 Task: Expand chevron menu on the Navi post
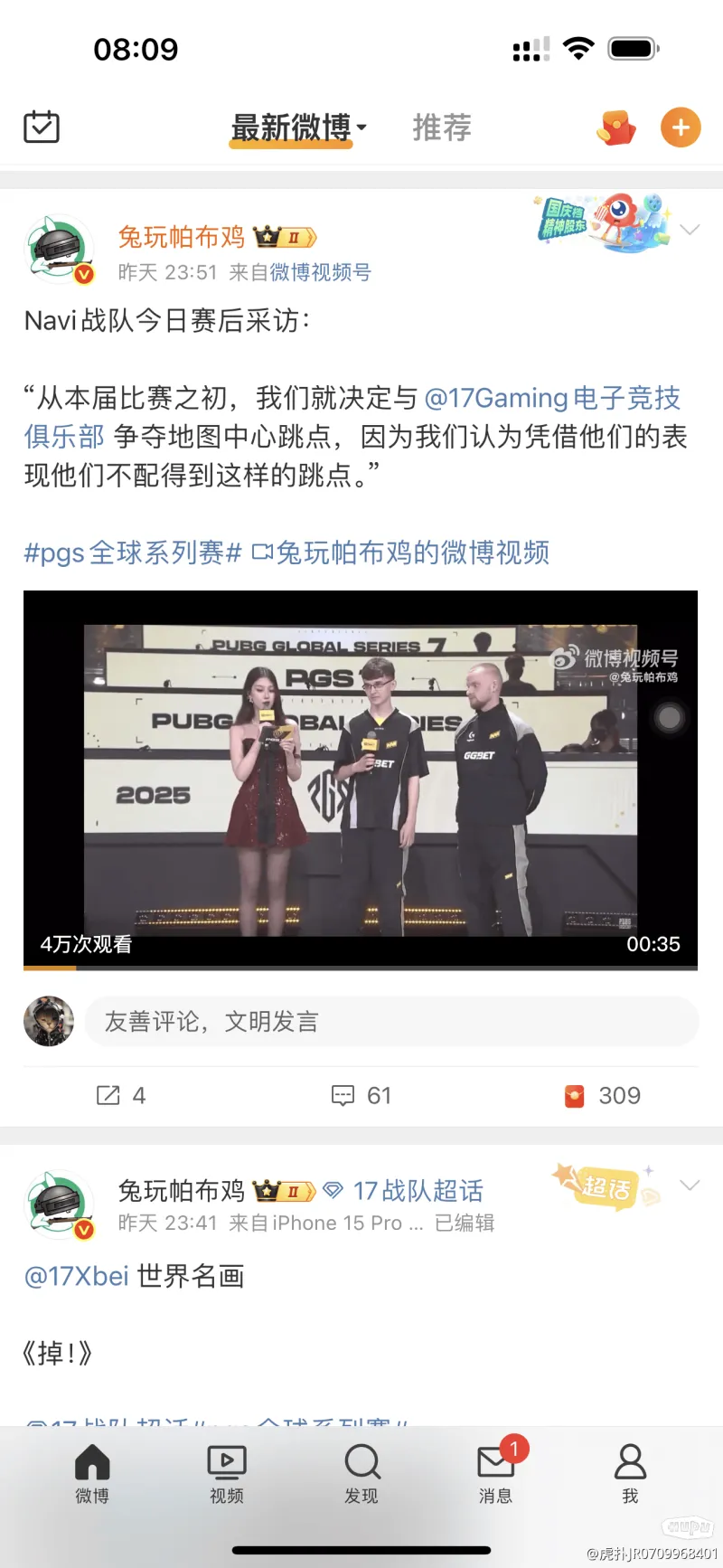[690, 230]
